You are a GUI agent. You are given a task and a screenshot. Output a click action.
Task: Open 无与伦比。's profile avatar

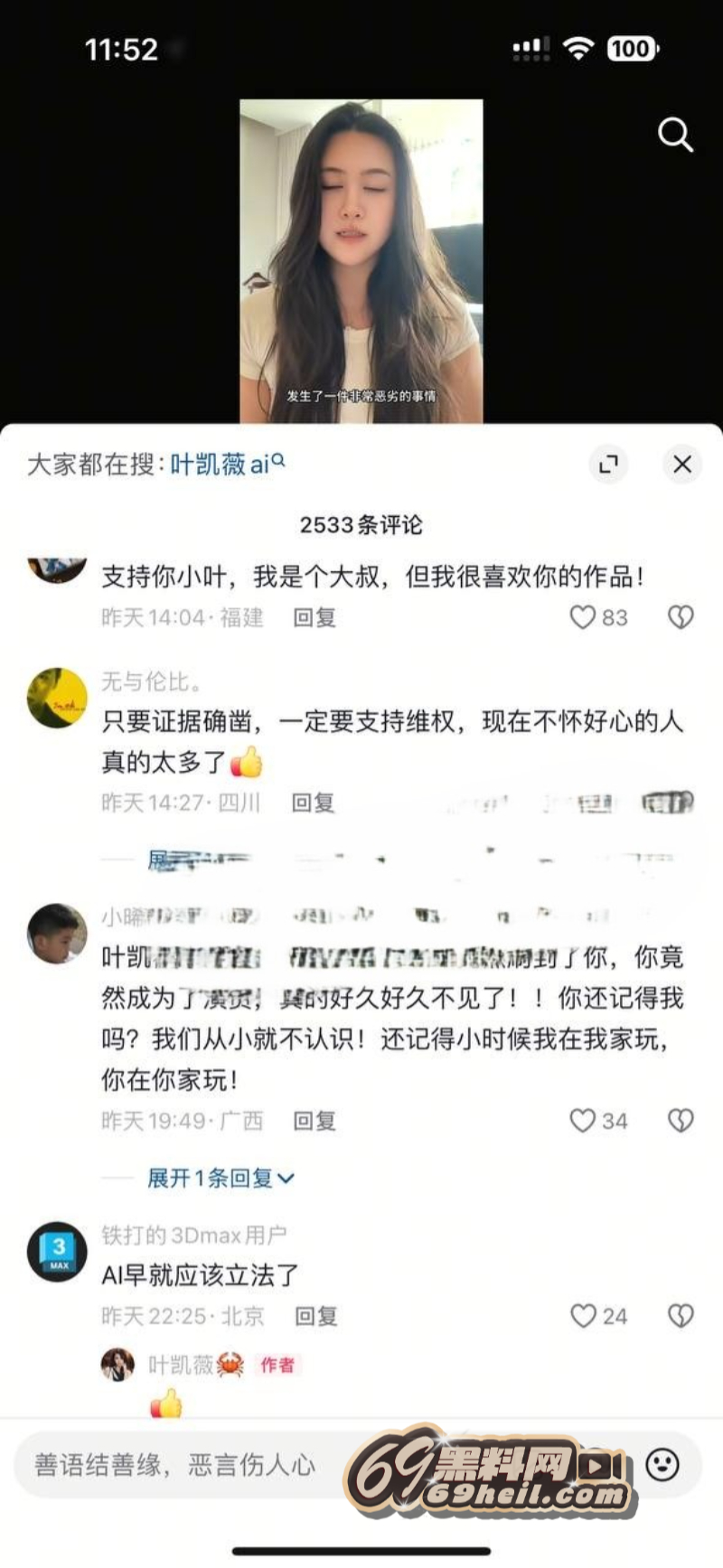click(57, 698)
